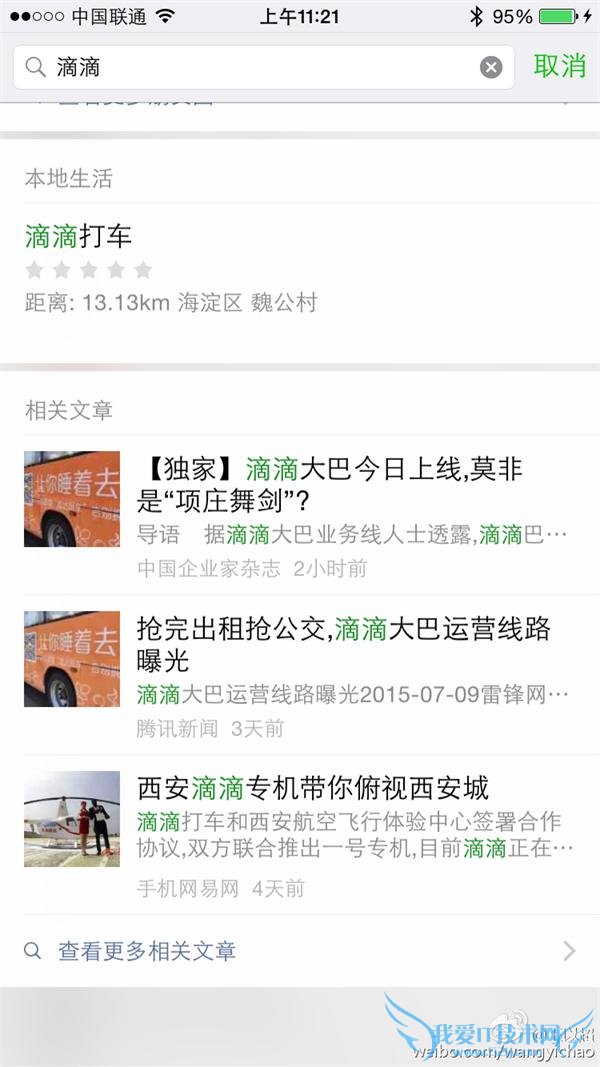Cancel the search with 取消
This screenshot has width=600, height=1067.
(x=559, y=66)
